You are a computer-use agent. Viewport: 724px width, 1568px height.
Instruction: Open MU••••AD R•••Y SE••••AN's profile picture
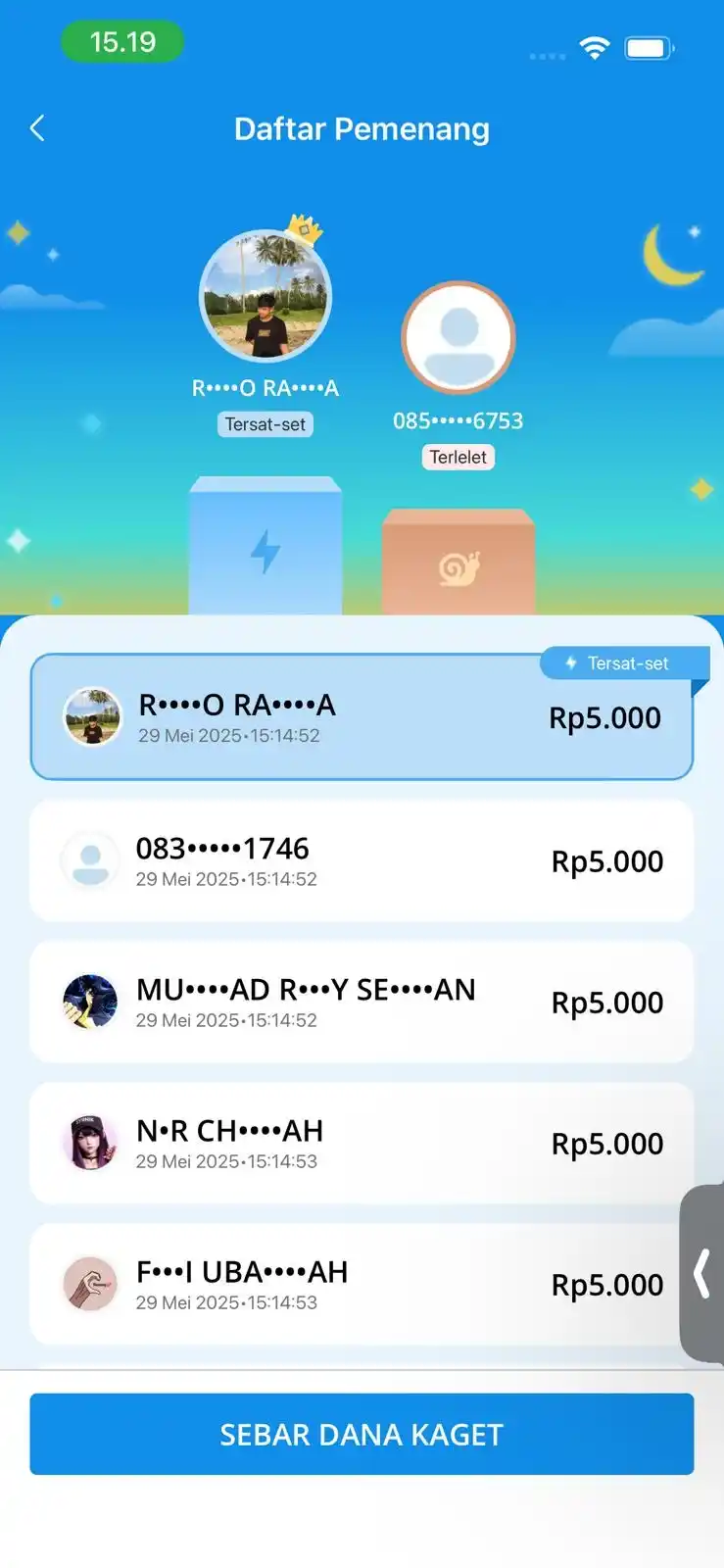pos(90,1002)
